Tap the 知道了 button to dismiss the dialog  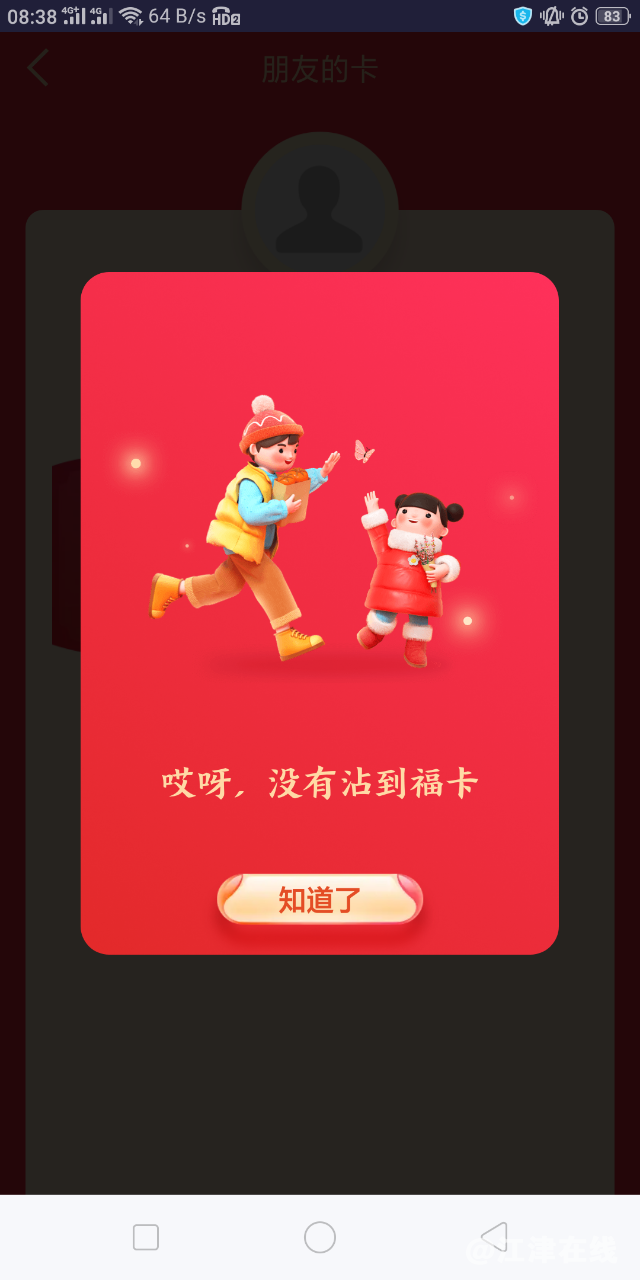point(320,899)
